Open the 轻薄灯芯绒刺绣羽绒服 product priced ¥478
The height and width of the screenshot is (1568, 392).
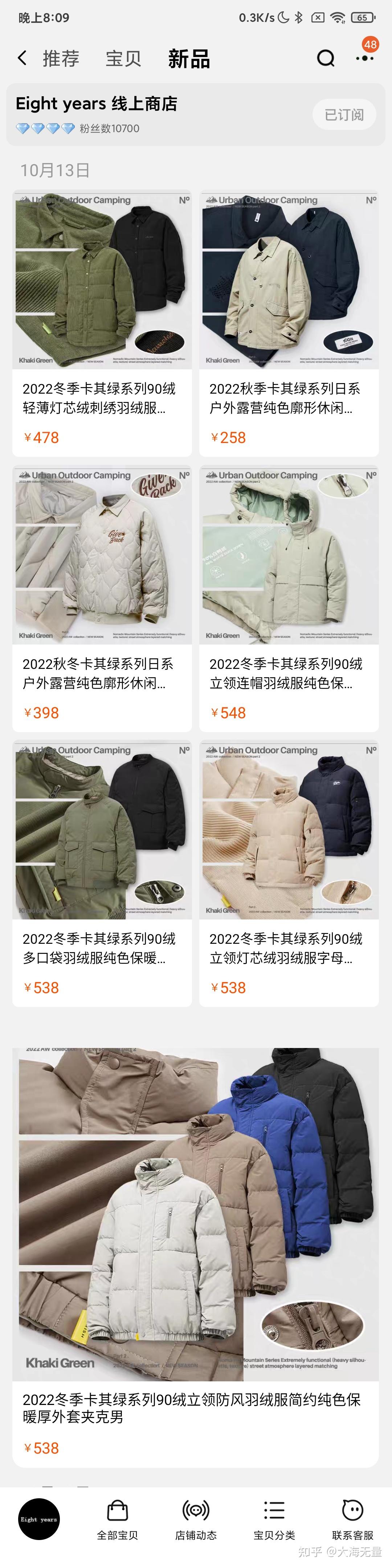(x=102, y=323)
